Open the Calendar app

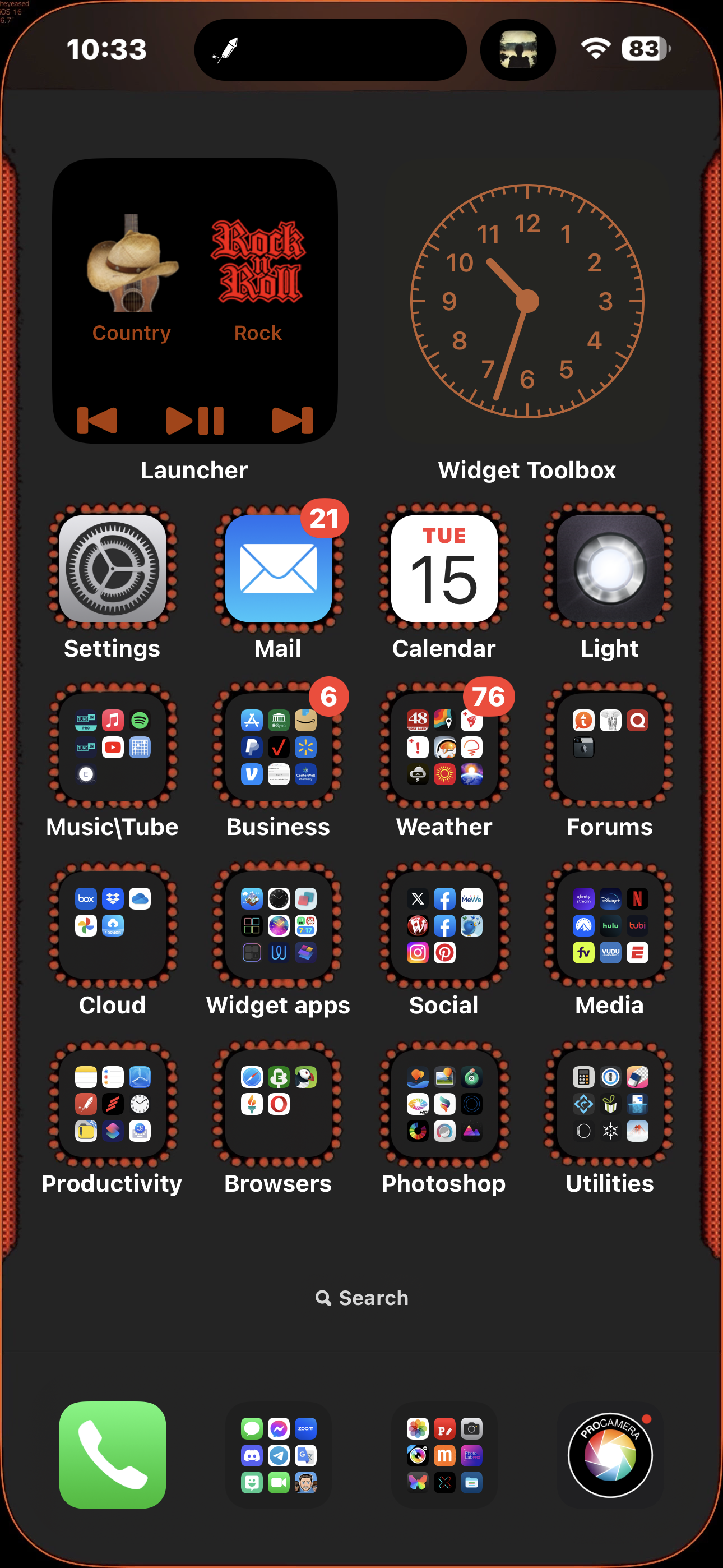tap(444, 568)
